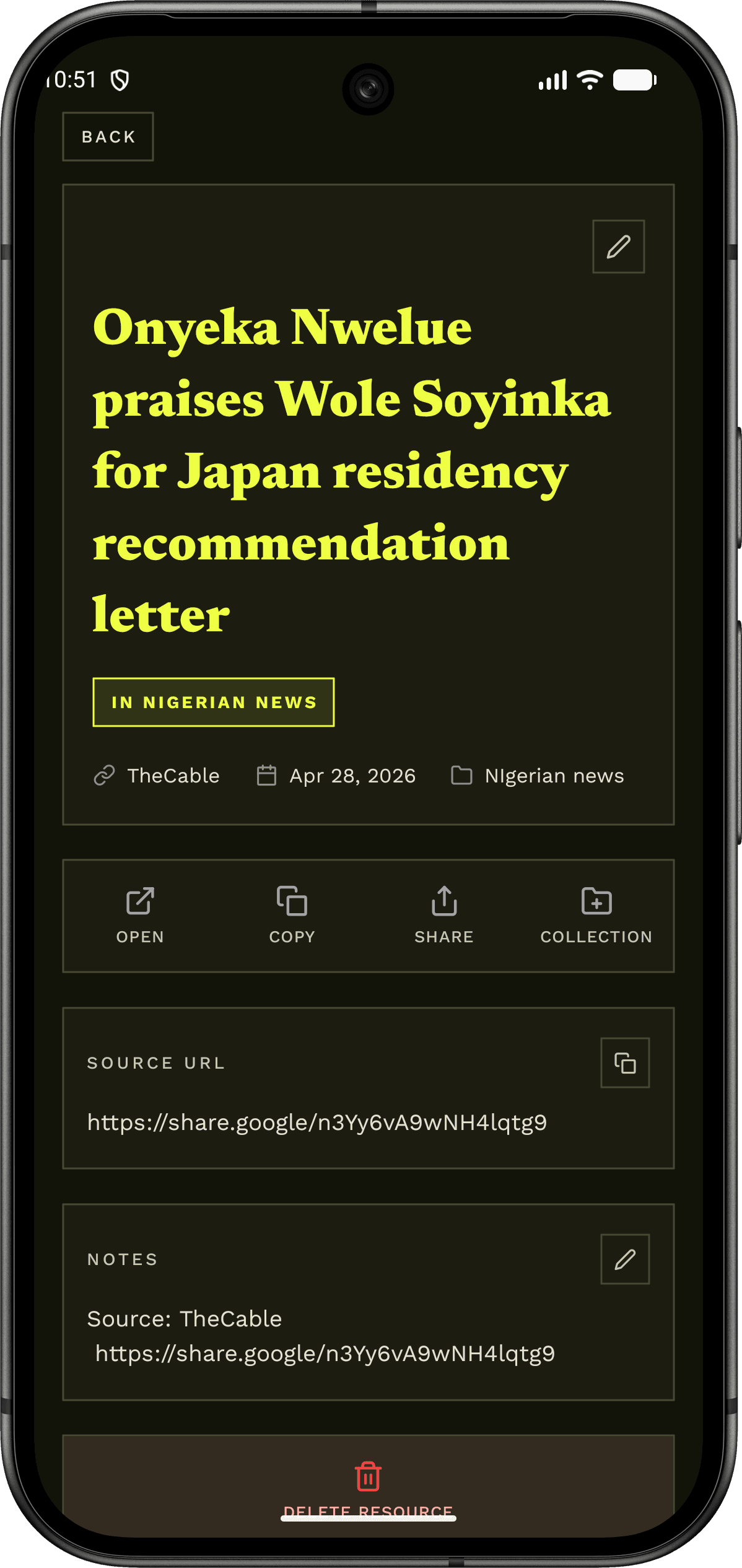Add the resource to a collection
The width and height of the screenshot is (742, 1568).
point(596,915)
